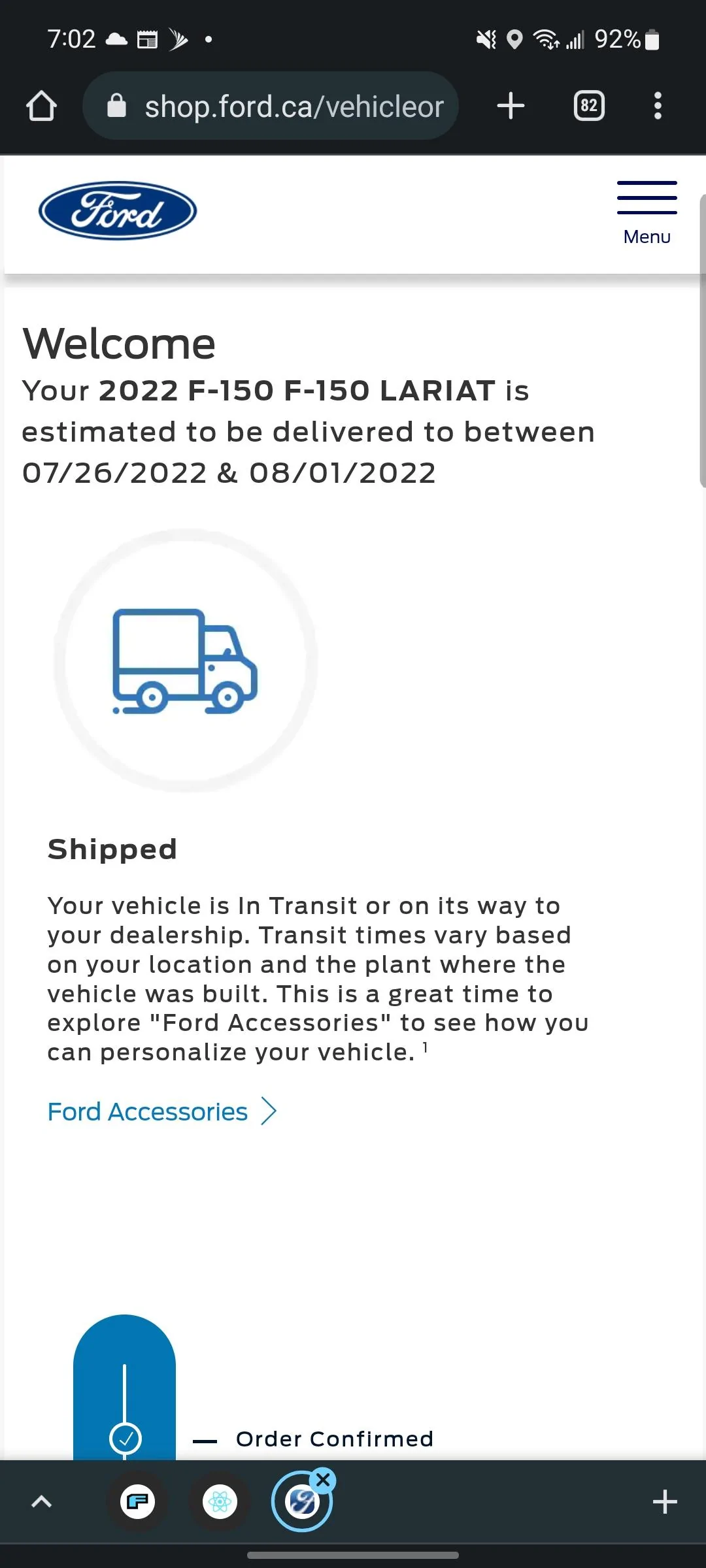Viewport: 706px width, 1568px height.
Task: Tap the Ford logo in the header
Action: 118,210
